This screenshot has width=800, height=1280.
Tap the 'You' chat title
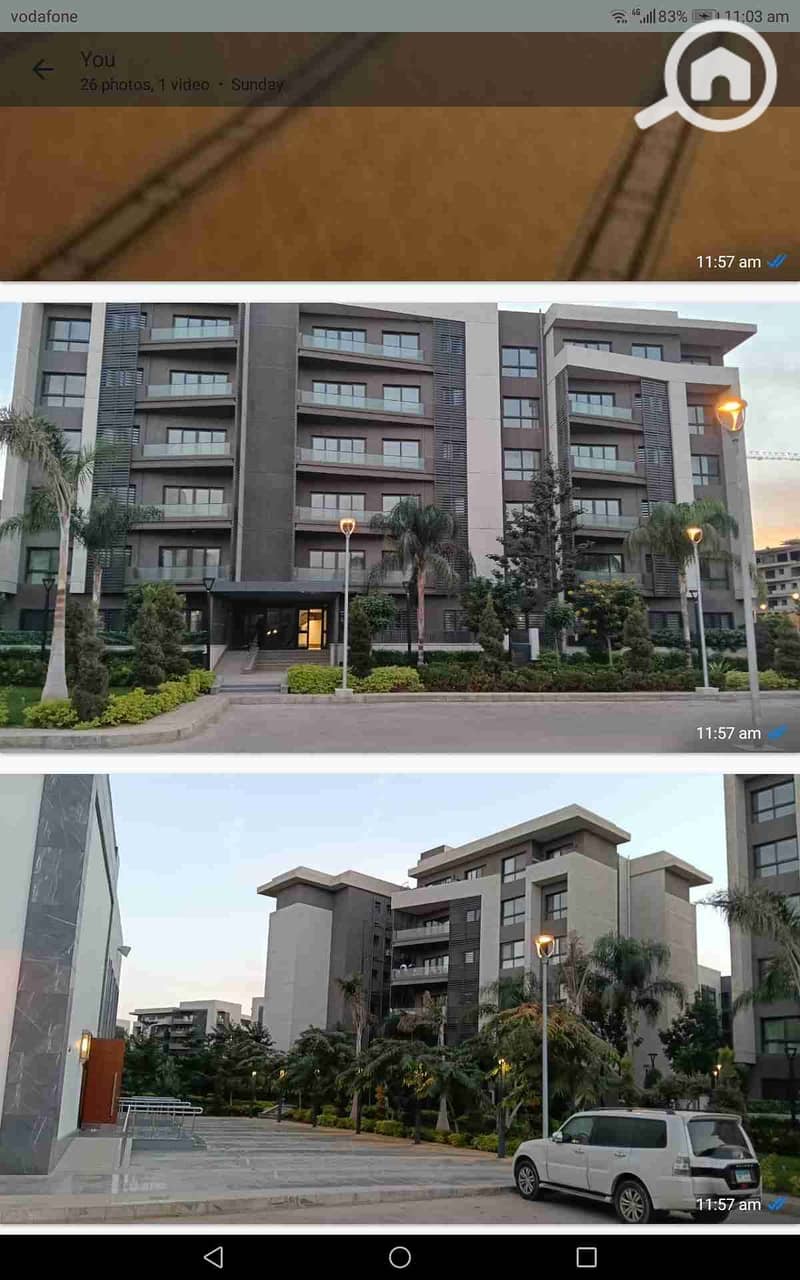coord(96,59)
